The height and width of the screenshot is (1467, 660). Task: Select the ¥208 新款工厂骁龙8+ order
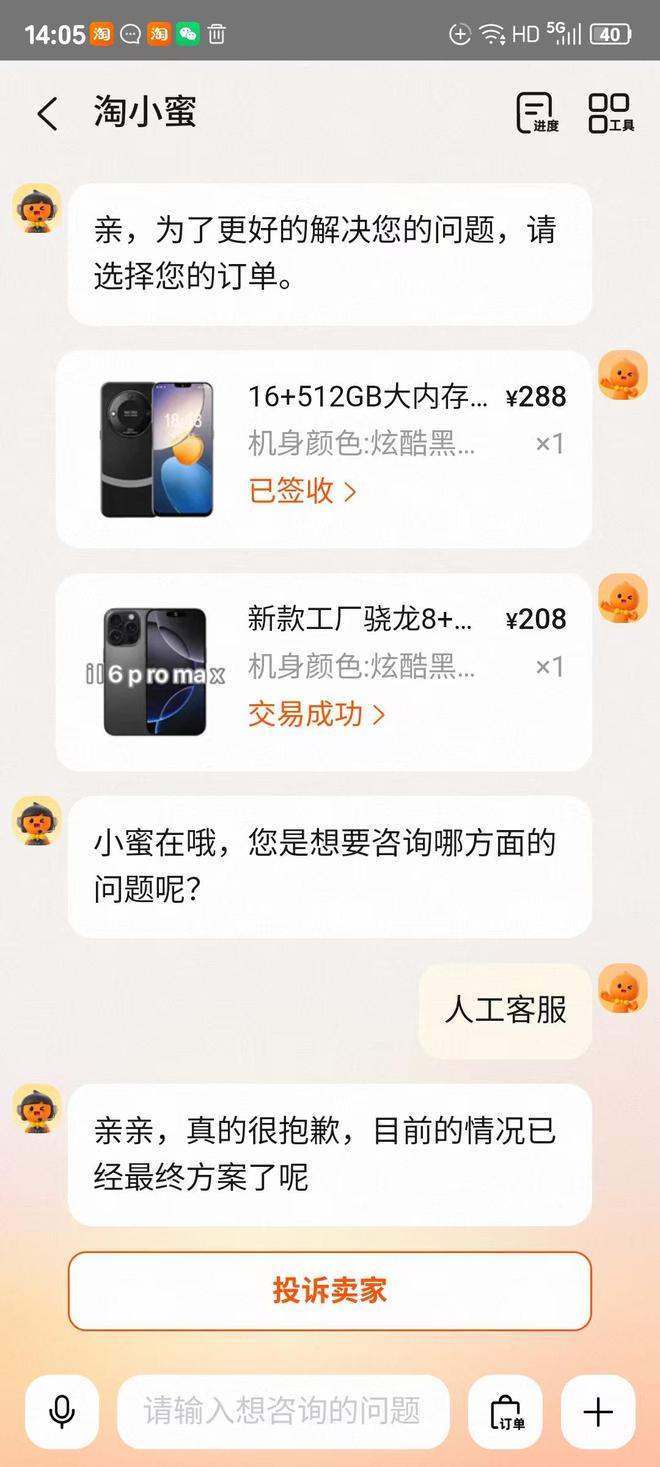point(323,671)
